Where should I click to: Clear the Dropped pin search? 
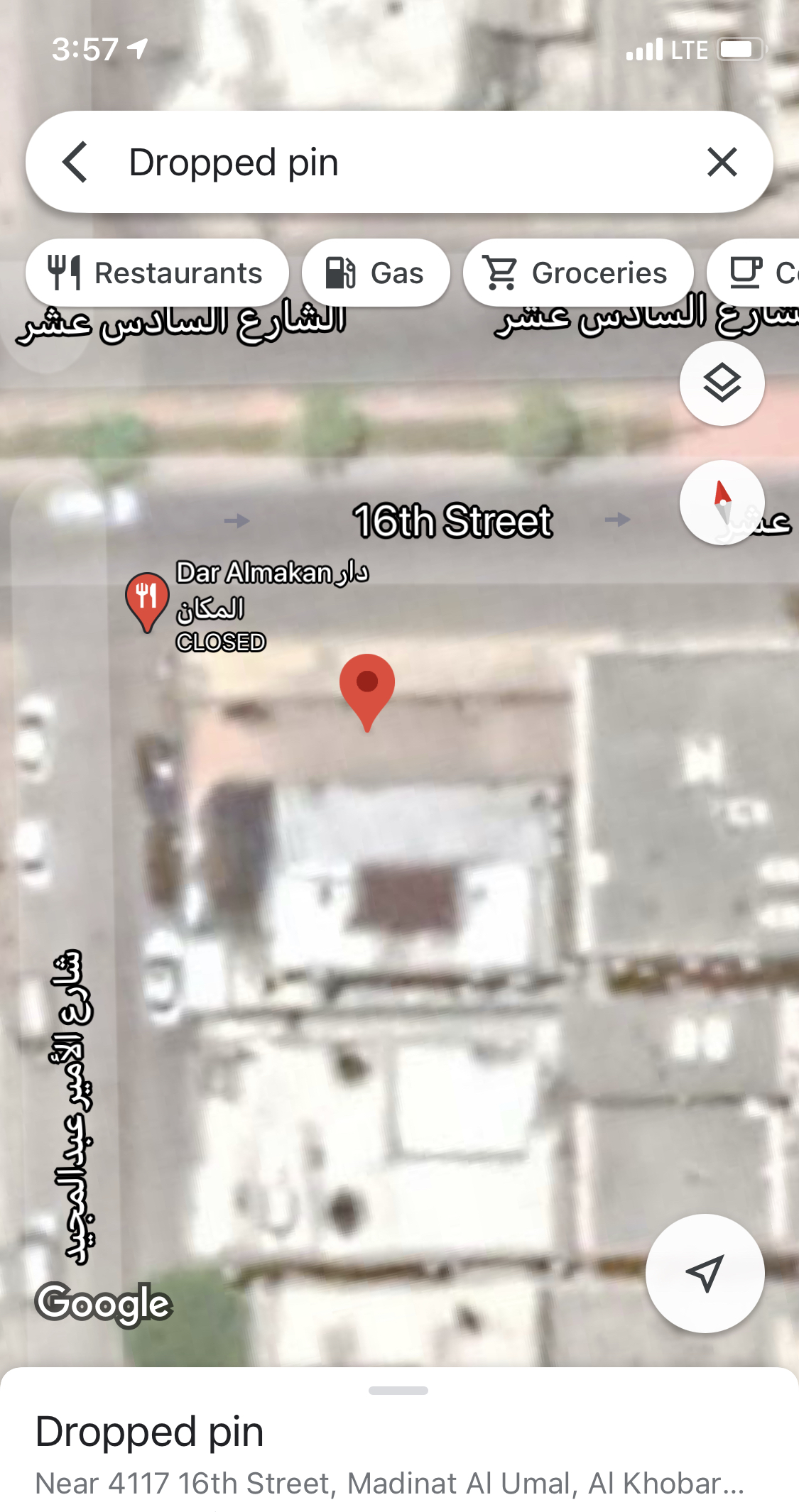[722, 162]
